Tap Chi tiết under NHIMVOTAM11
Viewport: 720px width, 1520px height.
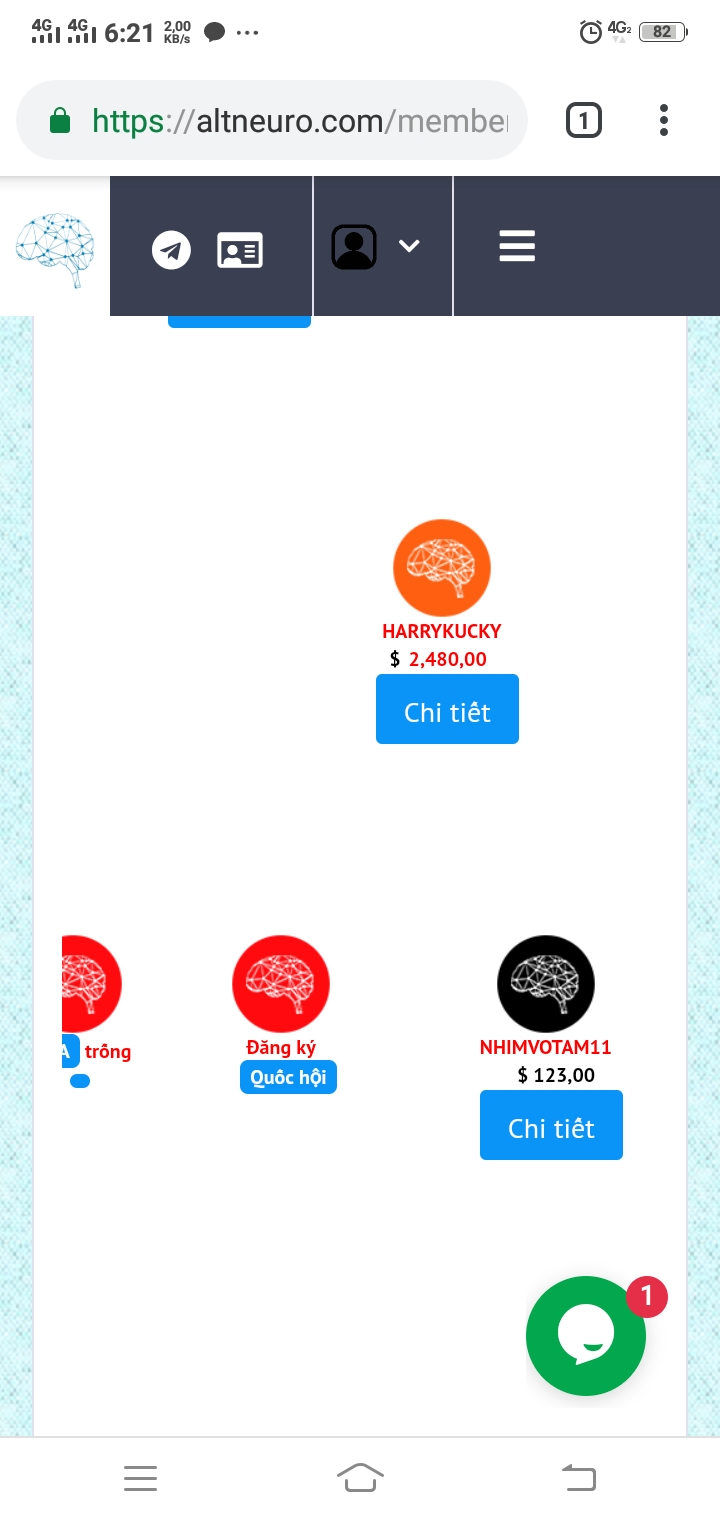pyautogui.click(x=551, y=1126)
